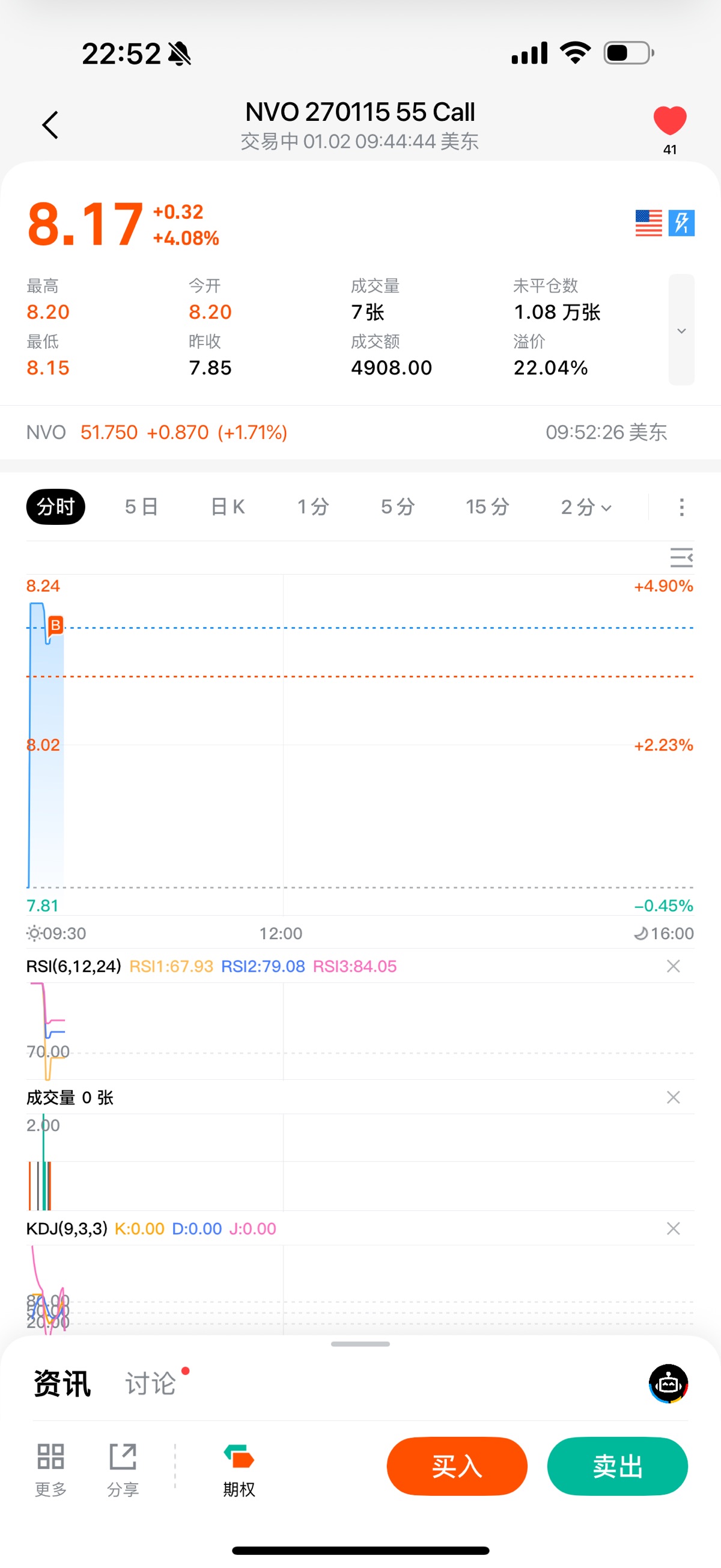Switch to the 日K chart tab
Screen dimensions: 721x1568
[228, 506]
